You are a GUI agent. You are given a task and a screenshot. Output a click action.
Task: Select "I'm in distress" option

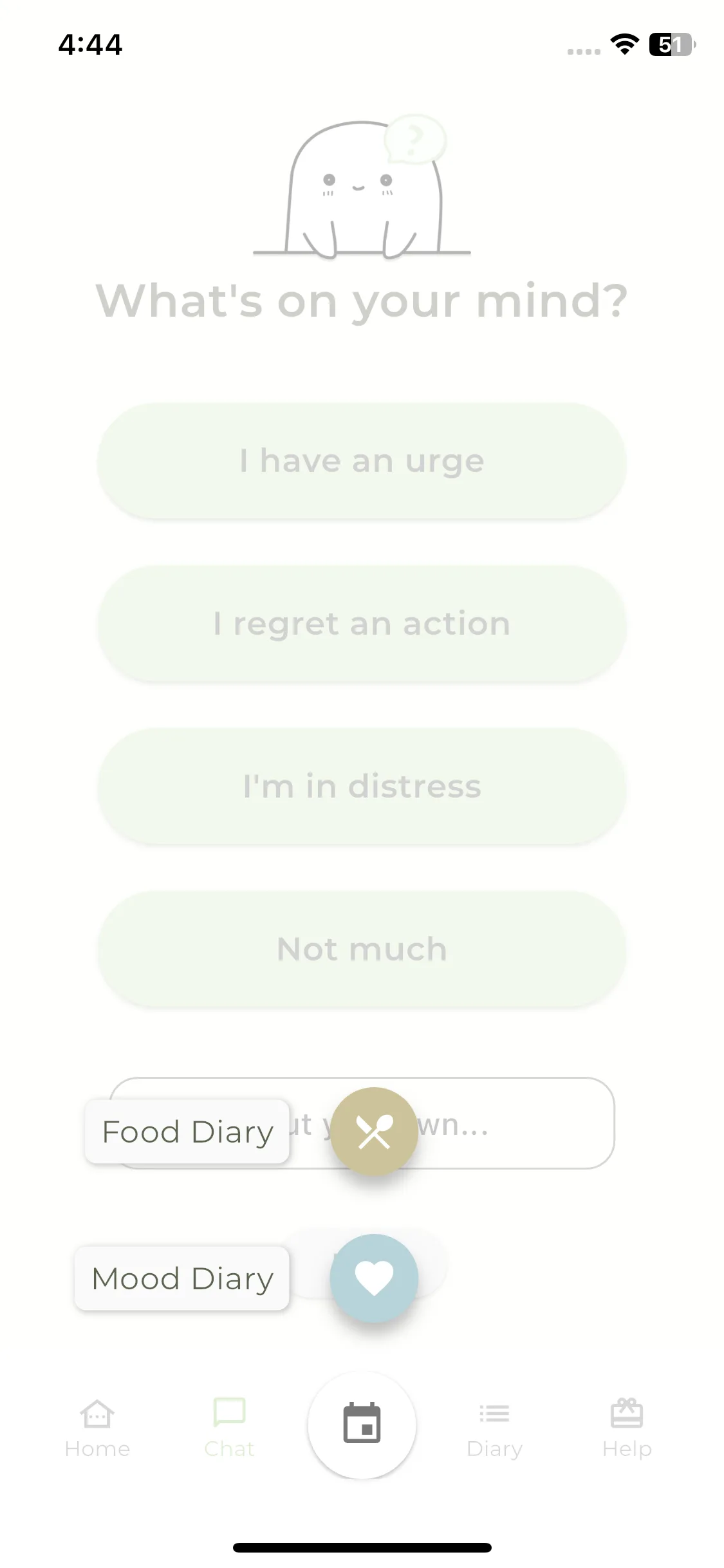tap(362, 786)
